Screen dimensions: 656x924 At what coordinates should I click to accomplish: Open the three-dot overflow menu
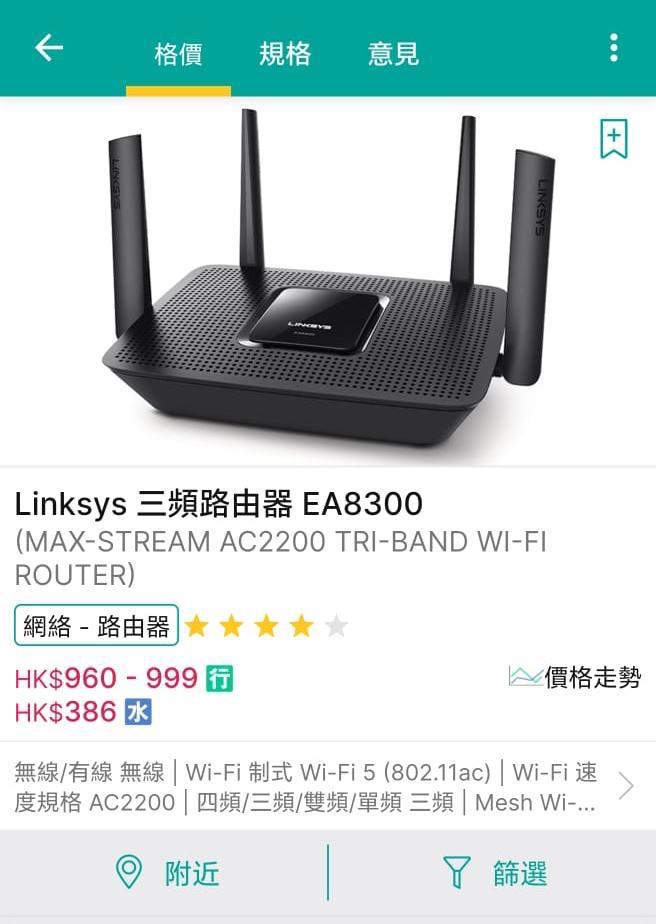coord(613,48)
